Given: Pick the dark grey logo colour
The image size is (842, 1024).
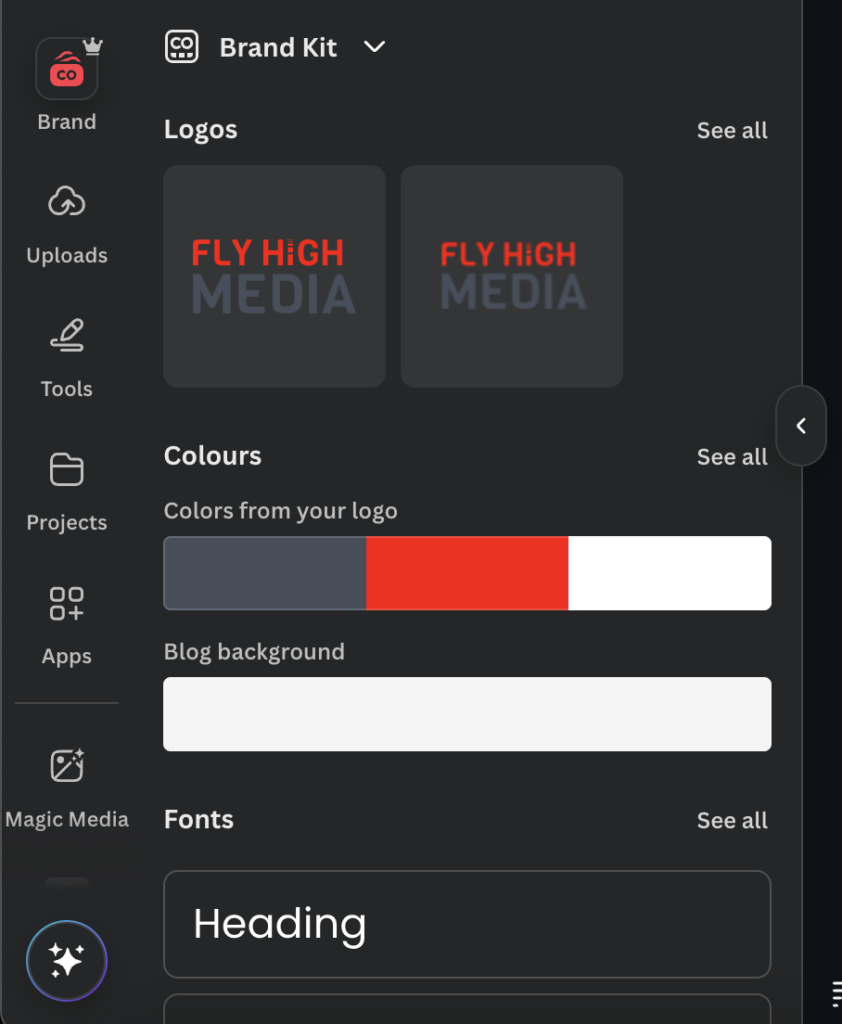Looking at the screenshot, I should pos(265,573).
